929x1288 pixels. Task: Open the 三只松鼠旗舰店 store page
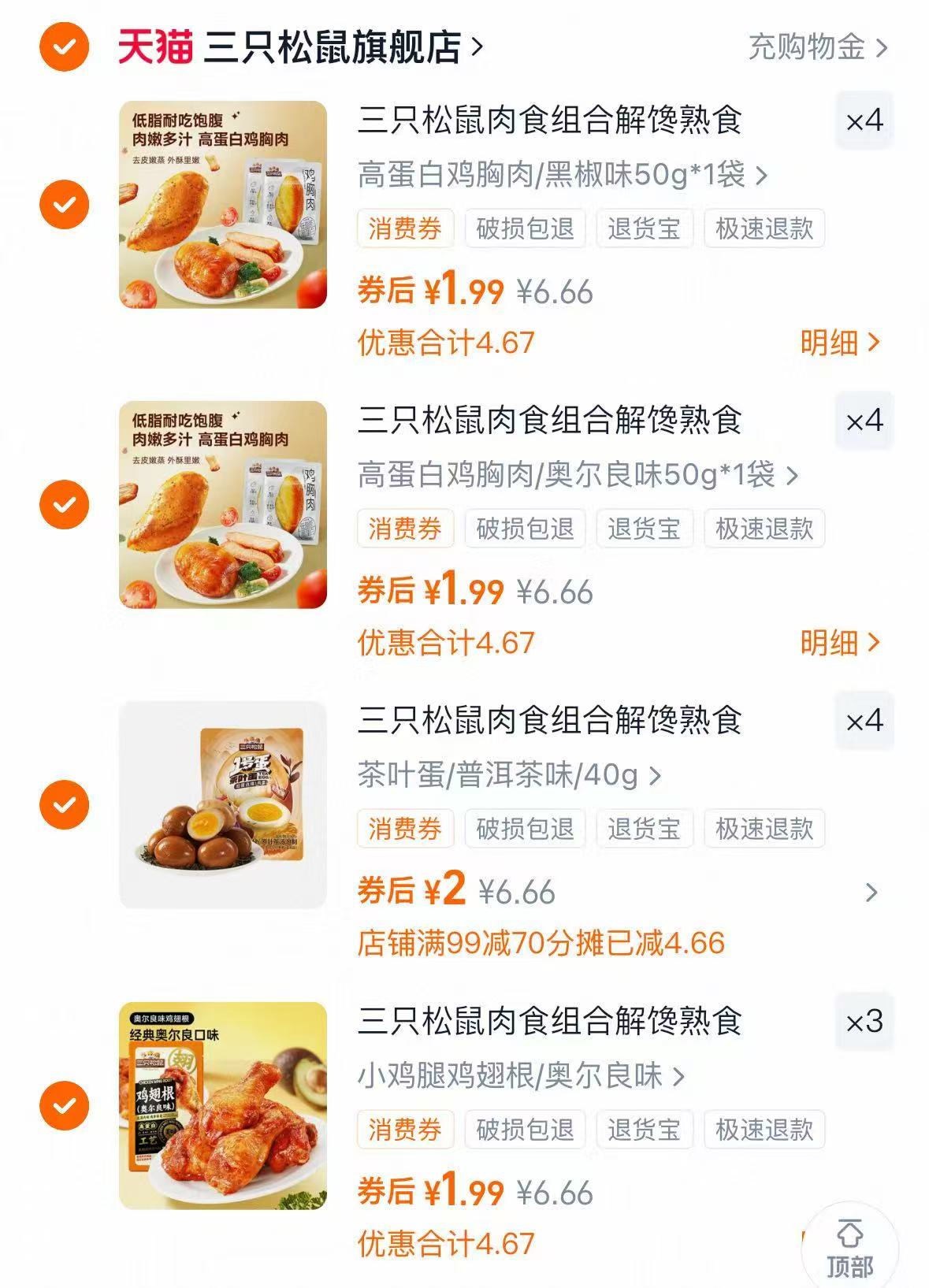pyautogui.click(x=331, y=47)
